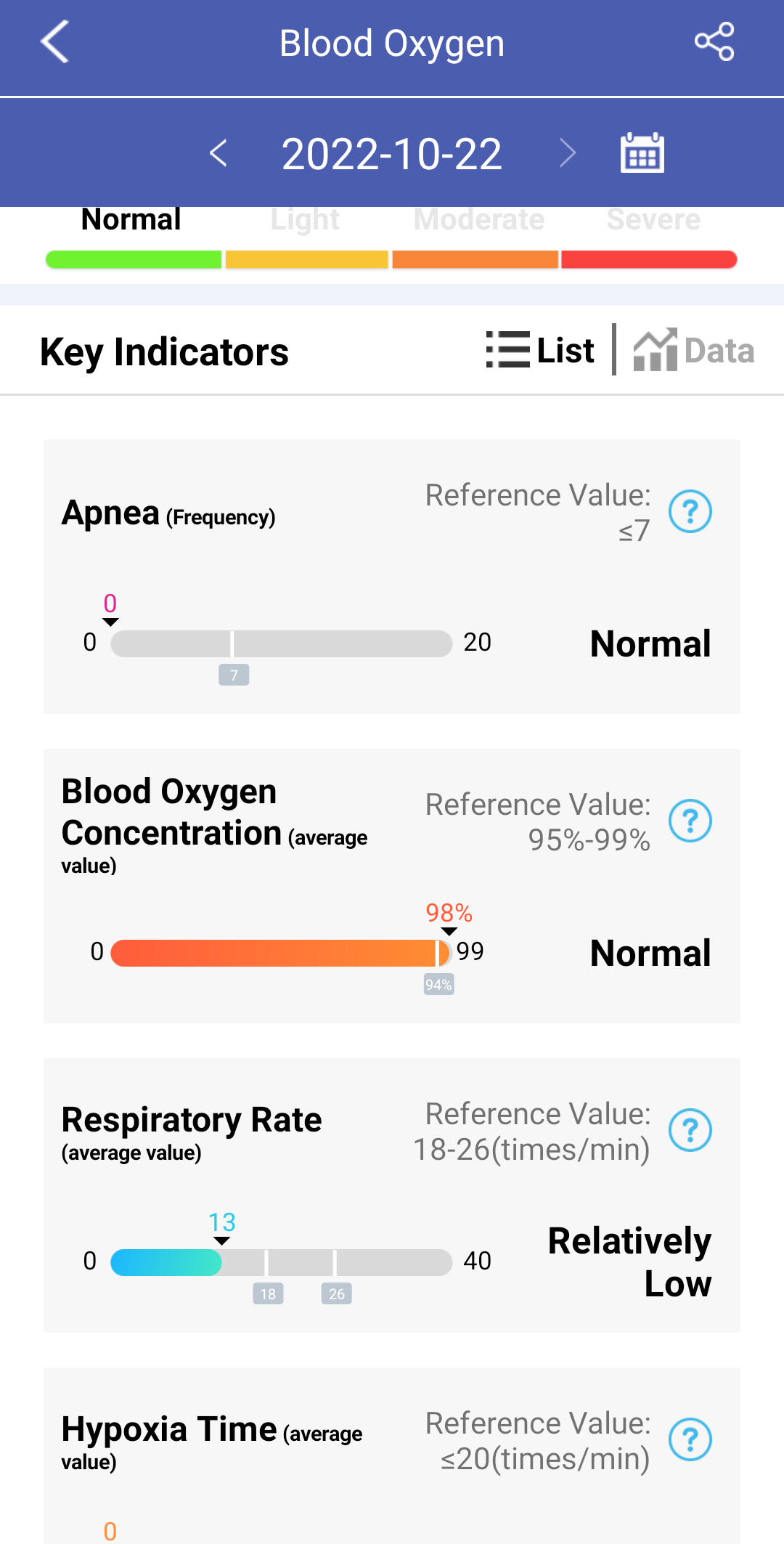Share the blood oxygen report
This screenshot has width=784, height=1544.
click(714, 42)
